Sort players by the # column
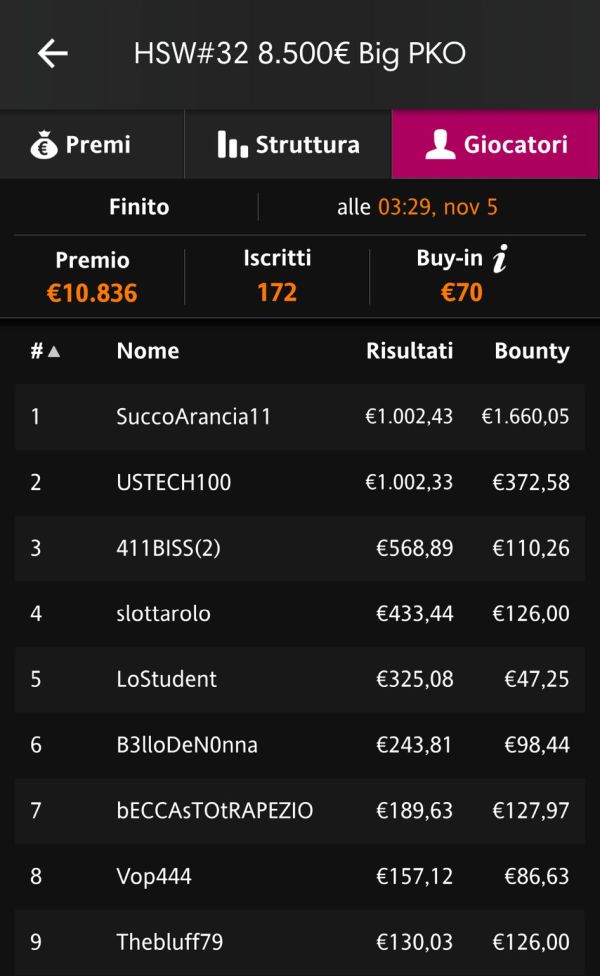This screenshot has height=976, width=600. (45, 351)
